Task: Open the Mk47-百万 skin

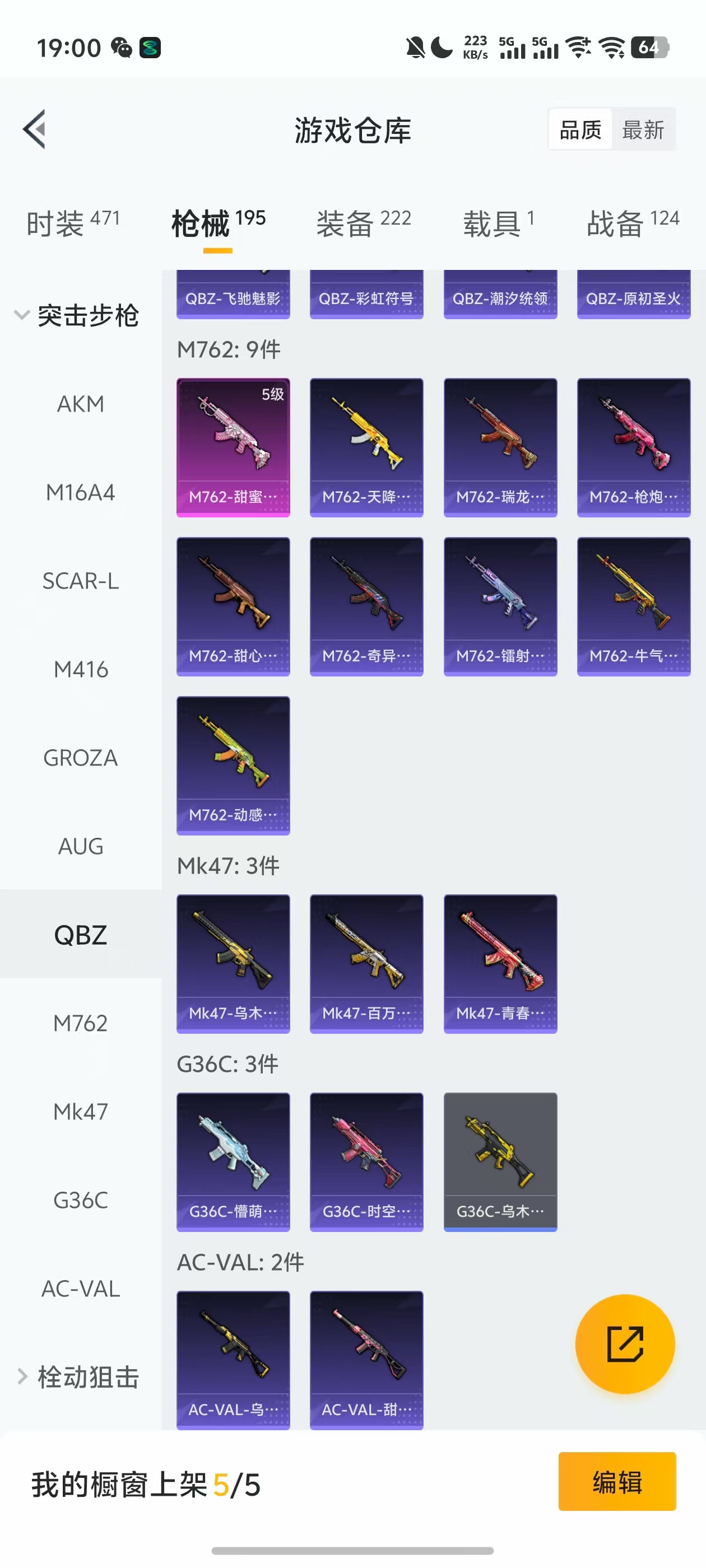Action: tap(366, 964)
